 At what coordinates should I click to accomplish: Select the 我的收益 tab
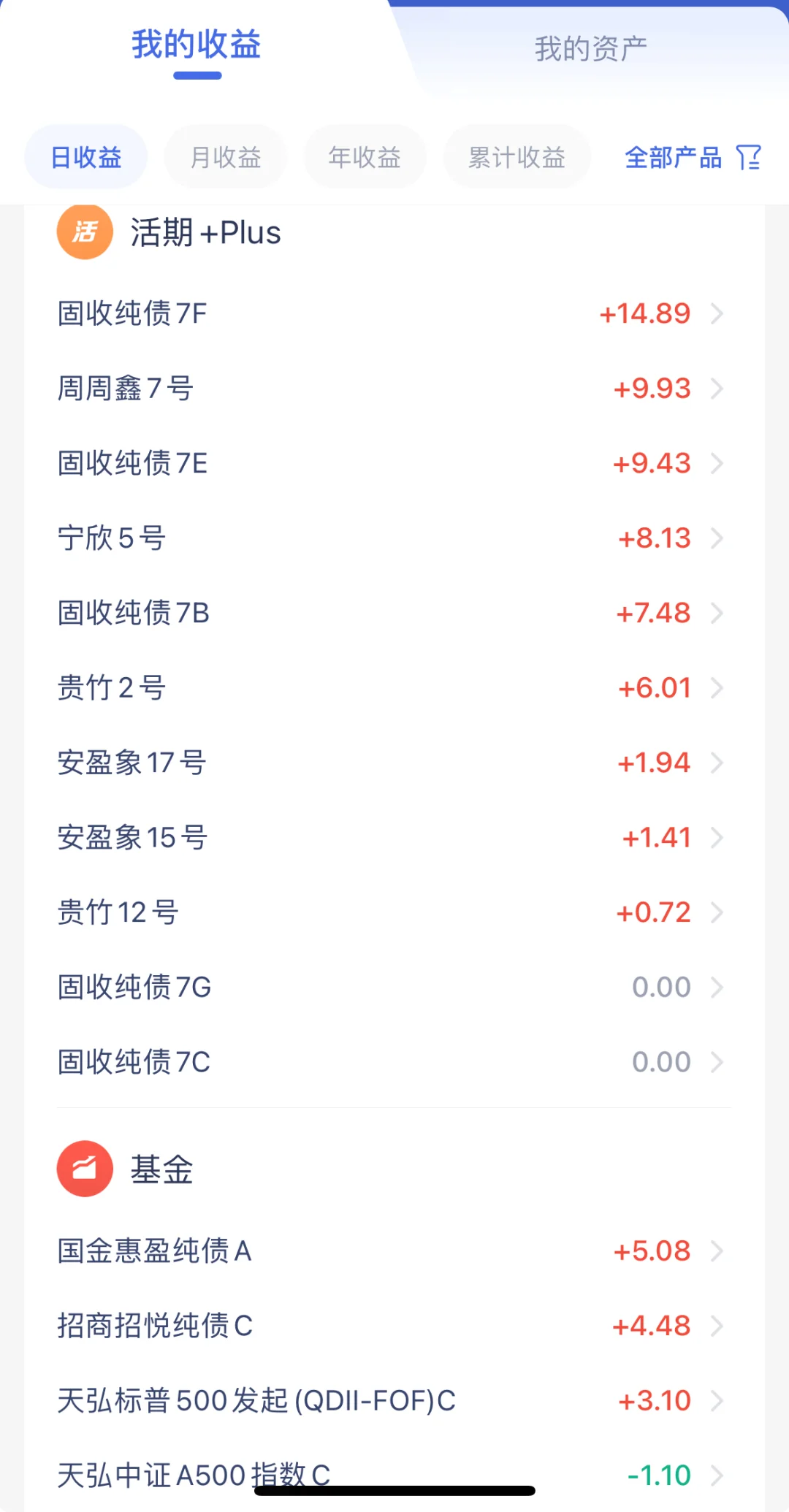tap(197, 45)
